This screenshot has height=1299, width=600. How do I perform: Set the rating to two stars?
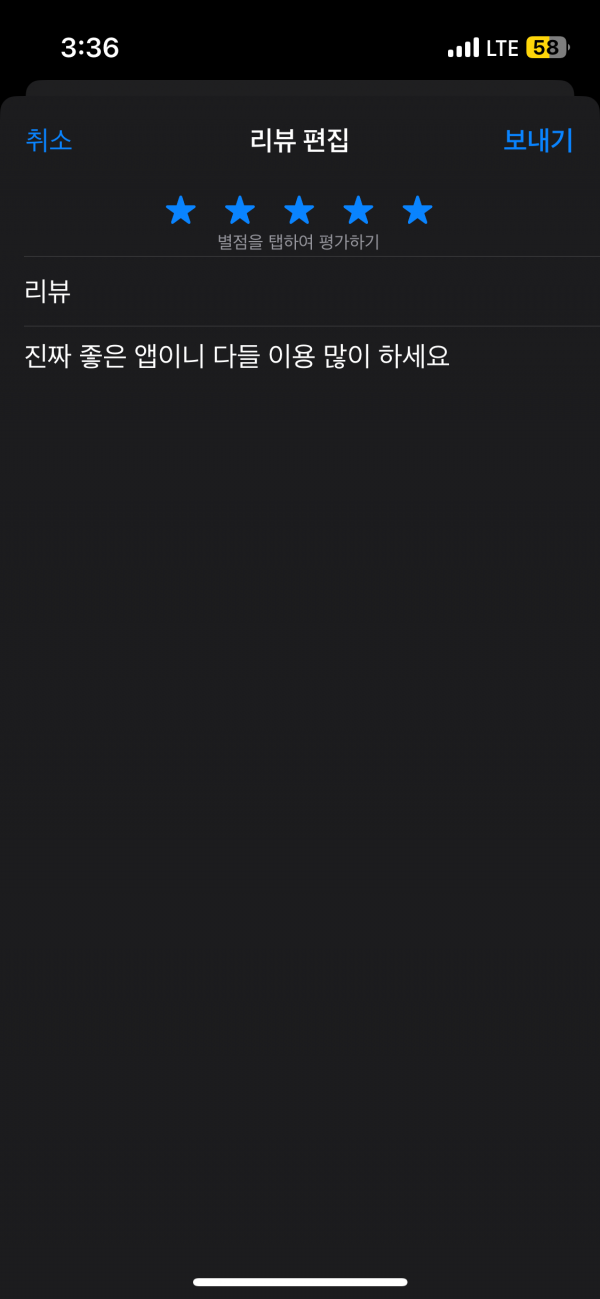coord(240,210)
